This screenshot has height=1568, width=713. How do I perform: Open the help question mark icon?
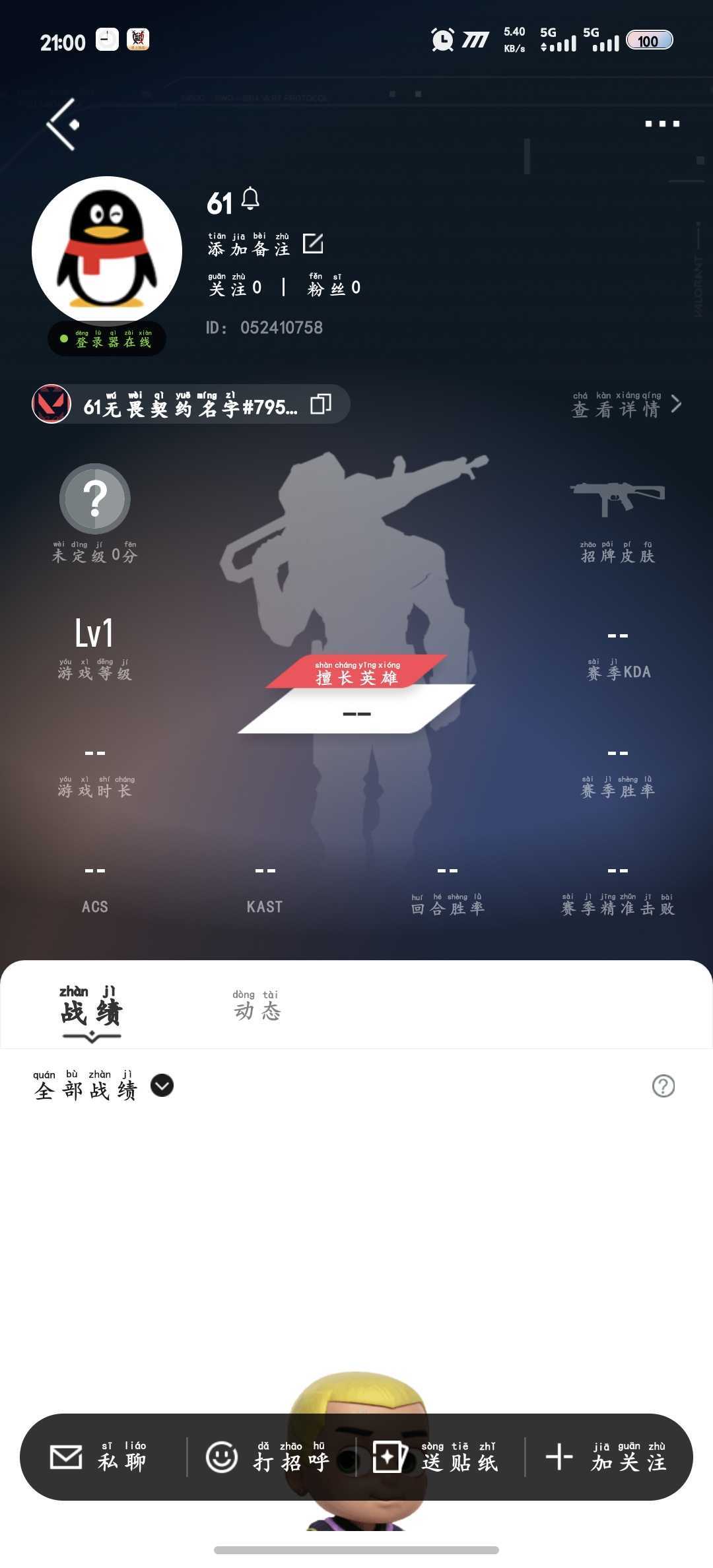(663, 1086)
